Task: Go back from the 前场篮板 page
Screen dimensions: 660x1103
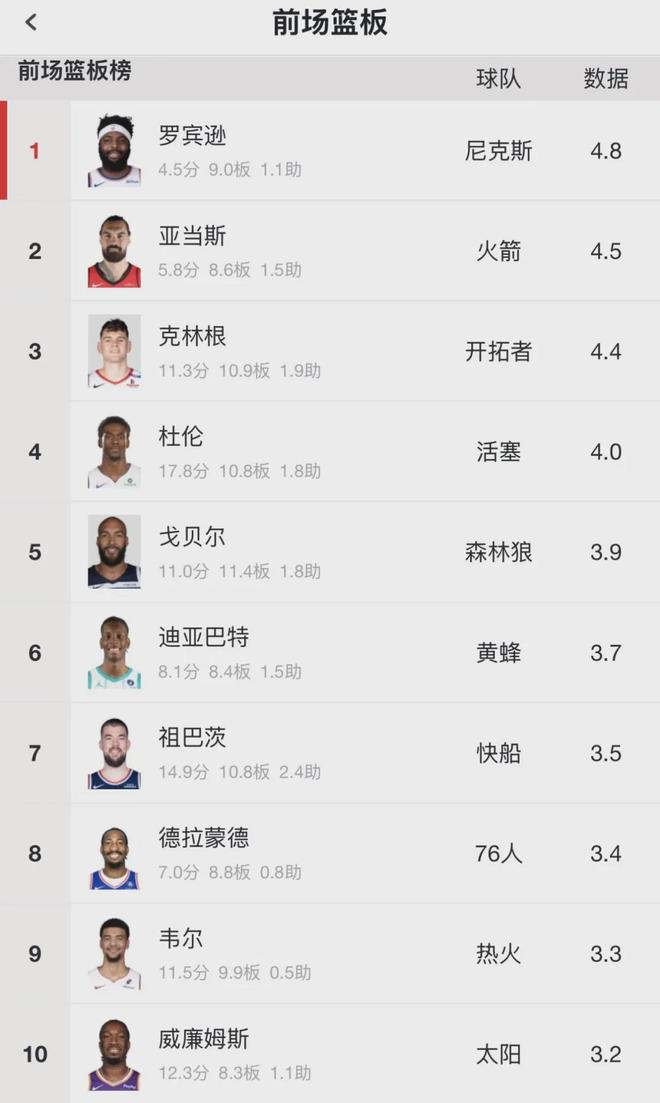Action: pyautogui.click(x=31, y=23)
